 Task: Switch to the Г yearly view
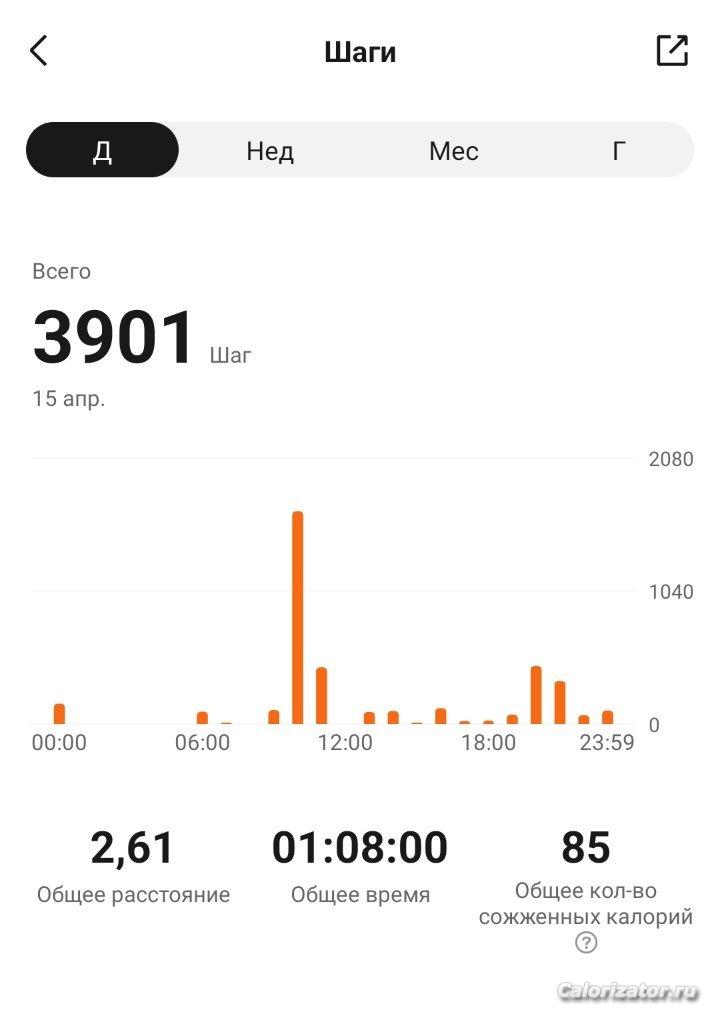coord(619,151)
